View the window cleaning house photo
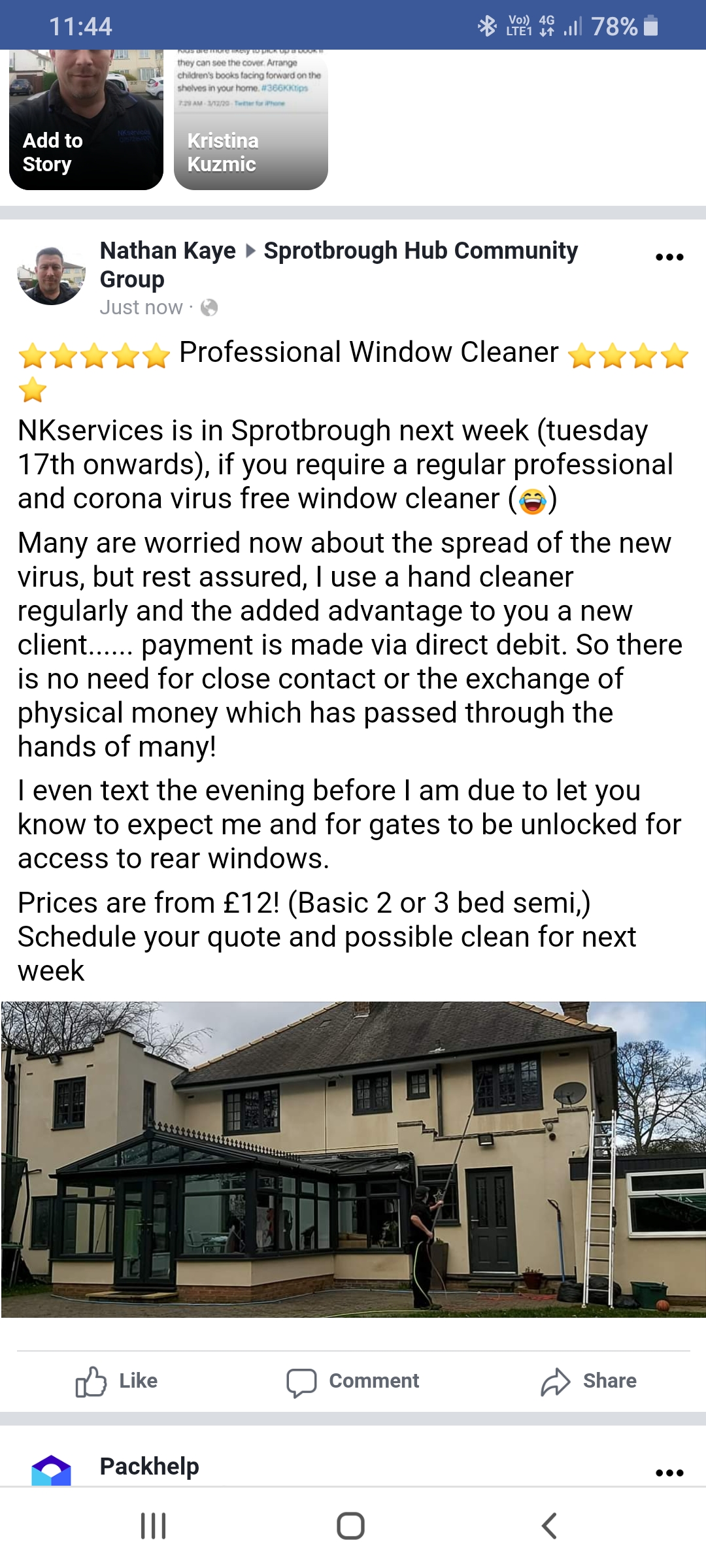 (353, 1159)
